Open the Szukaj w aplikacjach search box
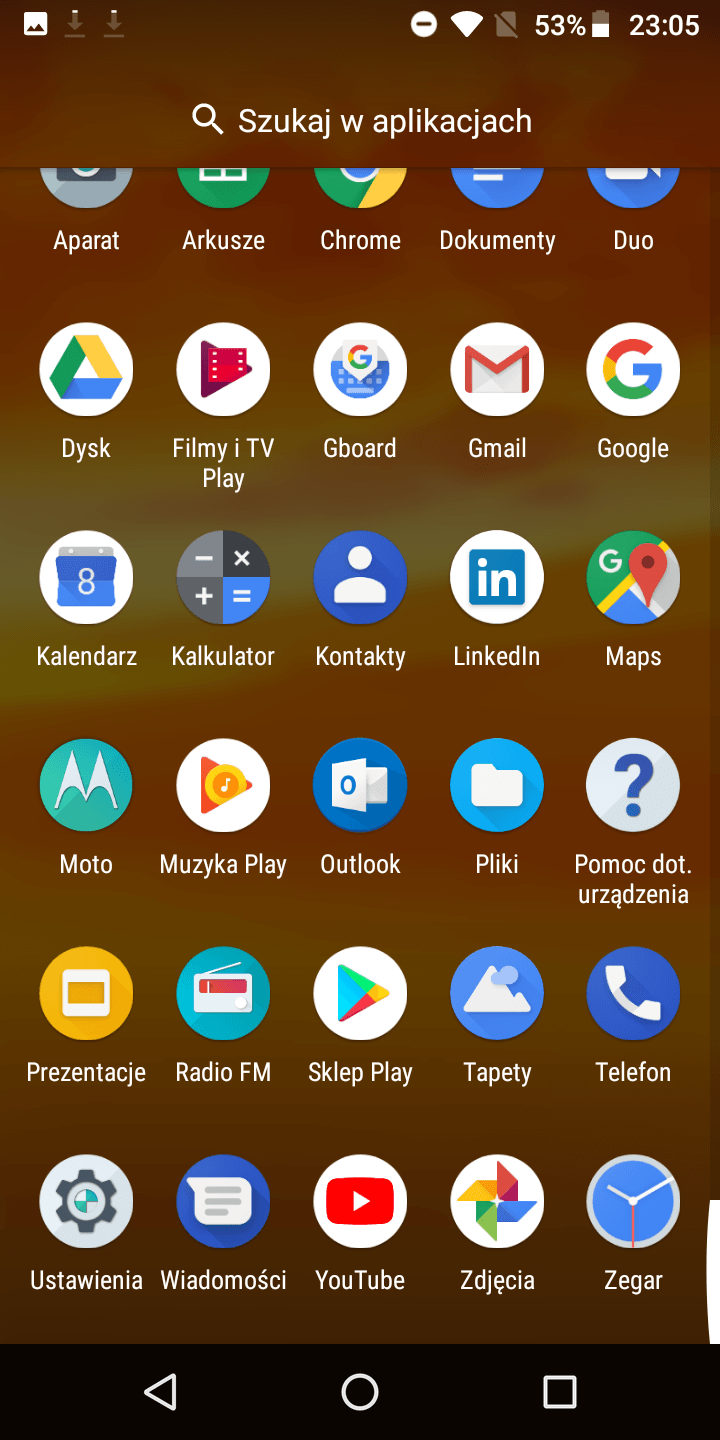720x1440 pixels. [360, 120]
